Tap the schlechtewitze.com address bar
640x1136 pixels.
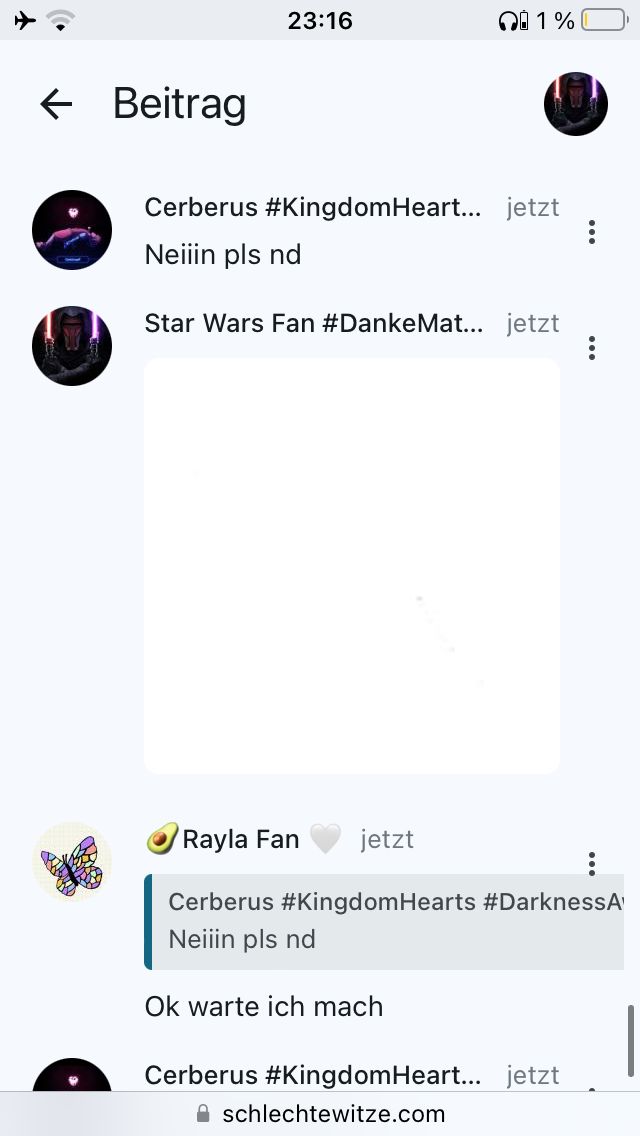[320, 1114]
